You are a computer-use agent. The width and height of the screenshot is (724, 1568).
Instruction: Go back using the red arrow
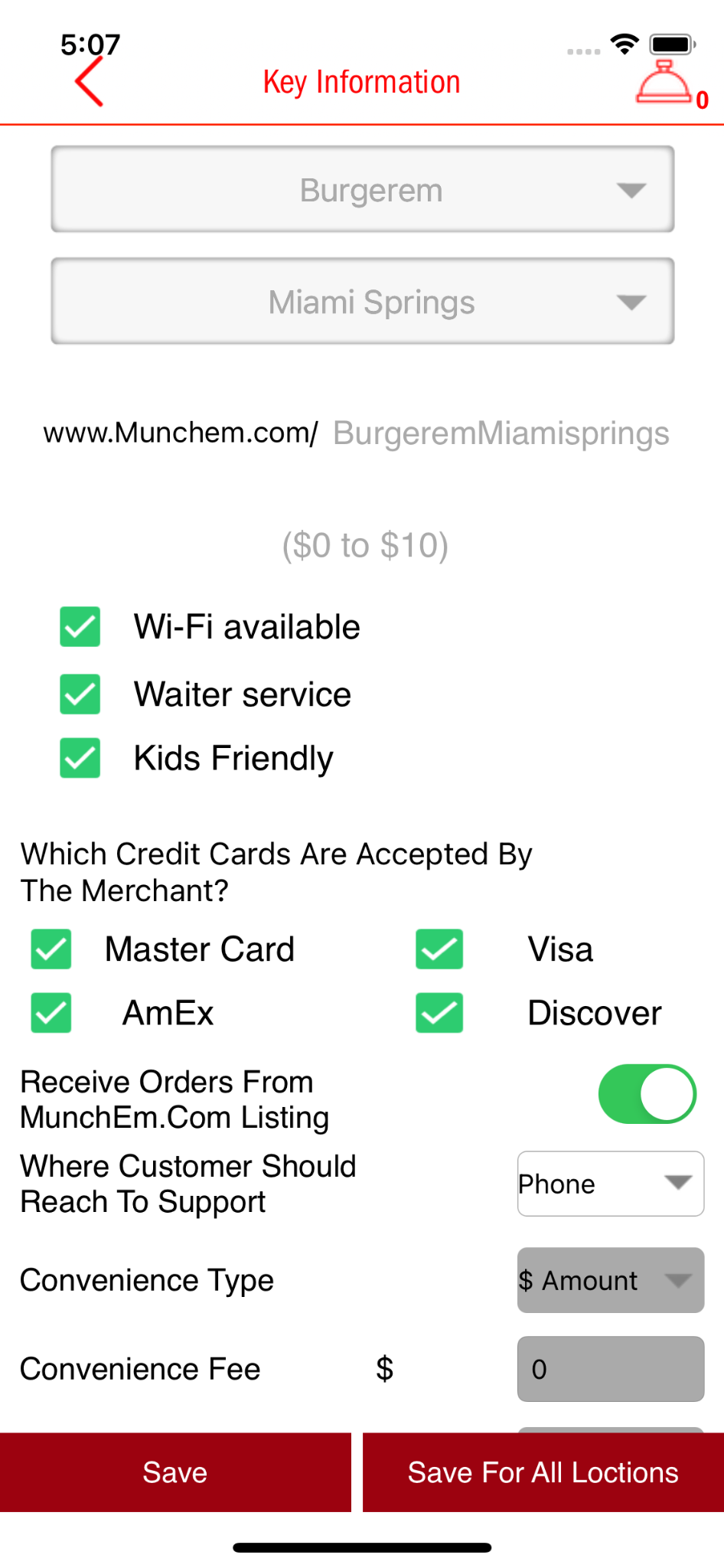(x=89, y=82)
